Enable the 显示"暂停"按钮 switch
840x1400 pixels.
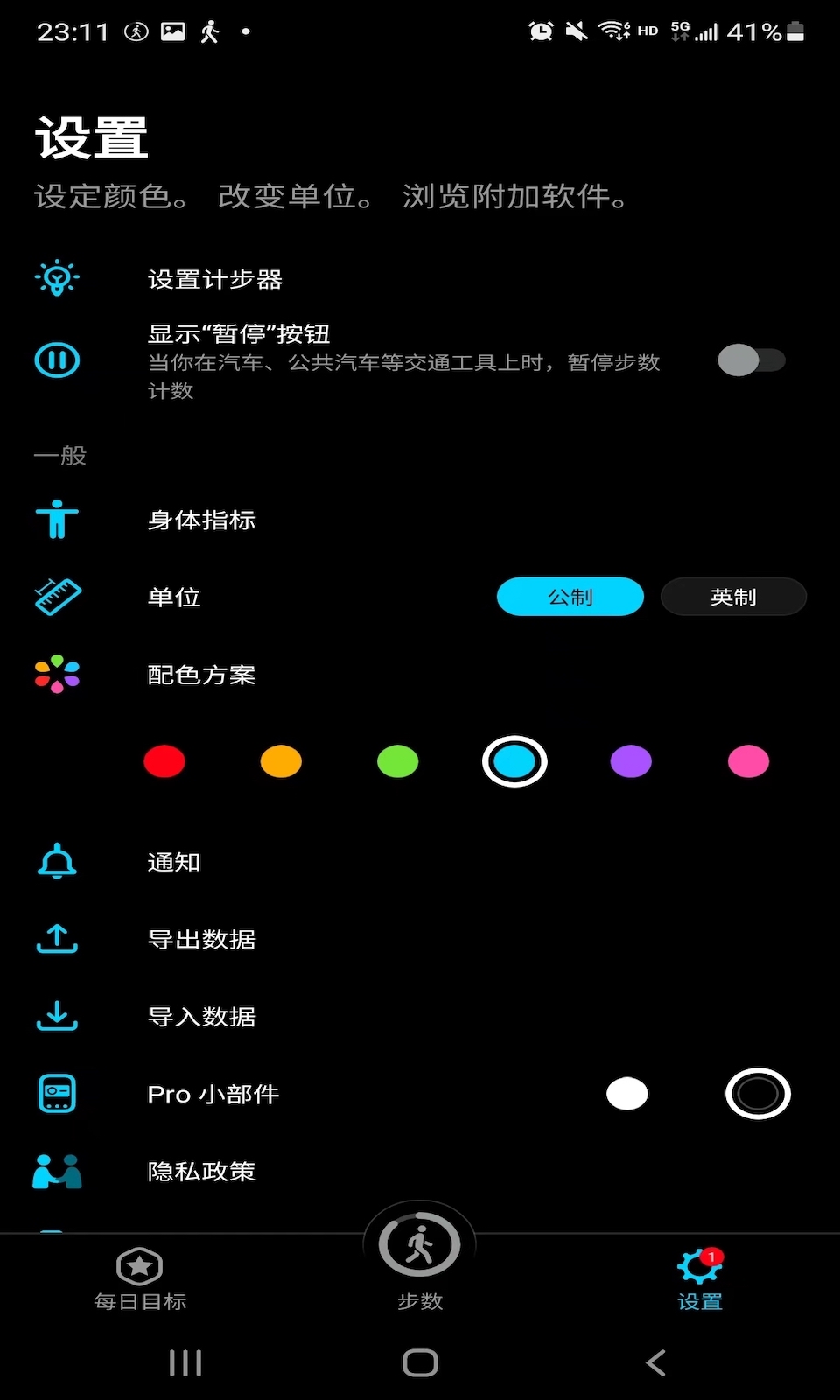(751, 360)
